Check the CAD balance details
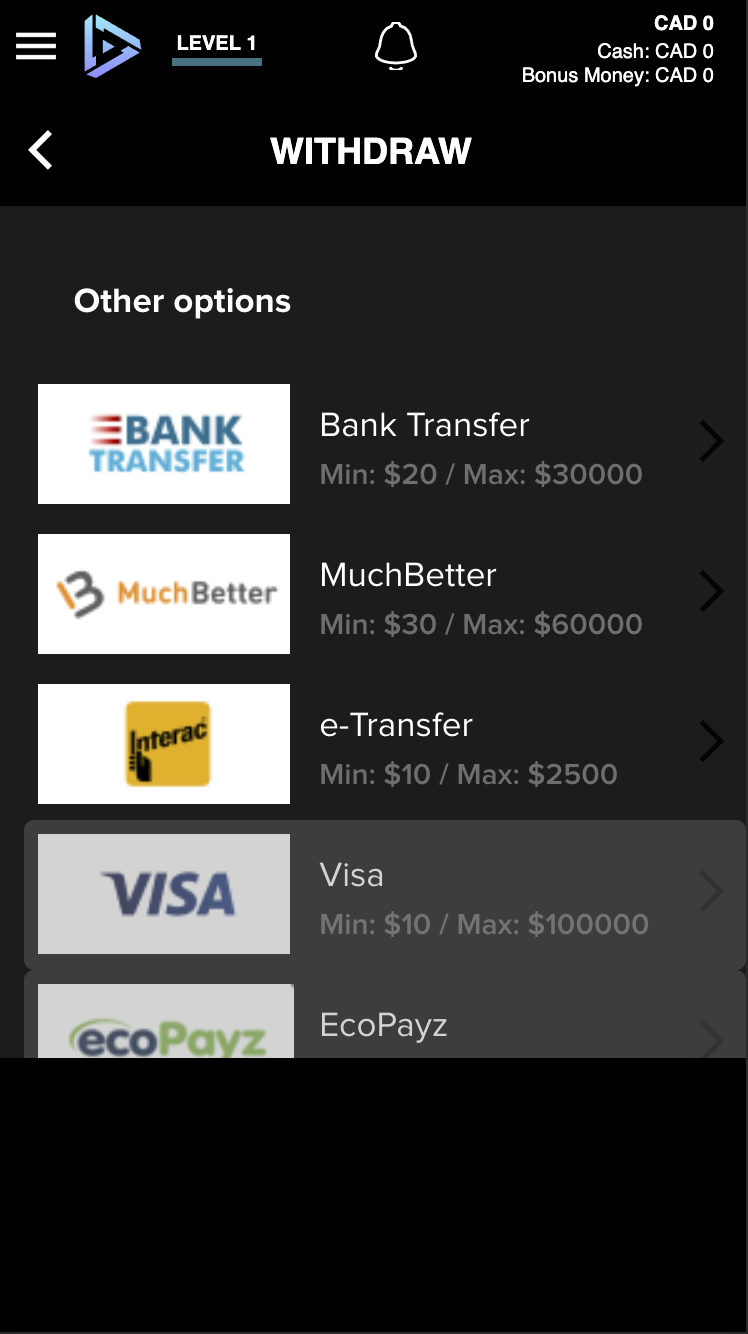 coord(618,49)
